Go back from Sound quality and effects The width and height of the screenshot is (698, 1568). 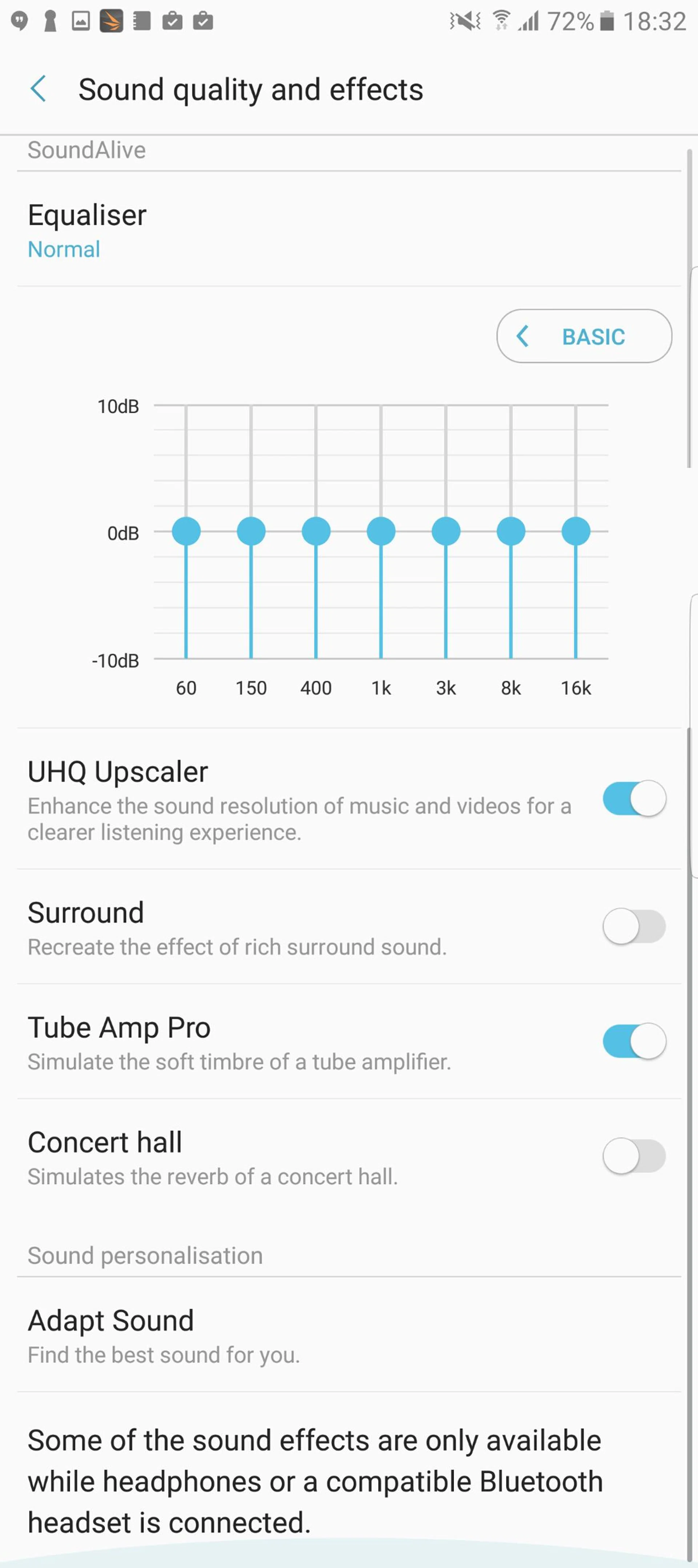coord(39,89)
